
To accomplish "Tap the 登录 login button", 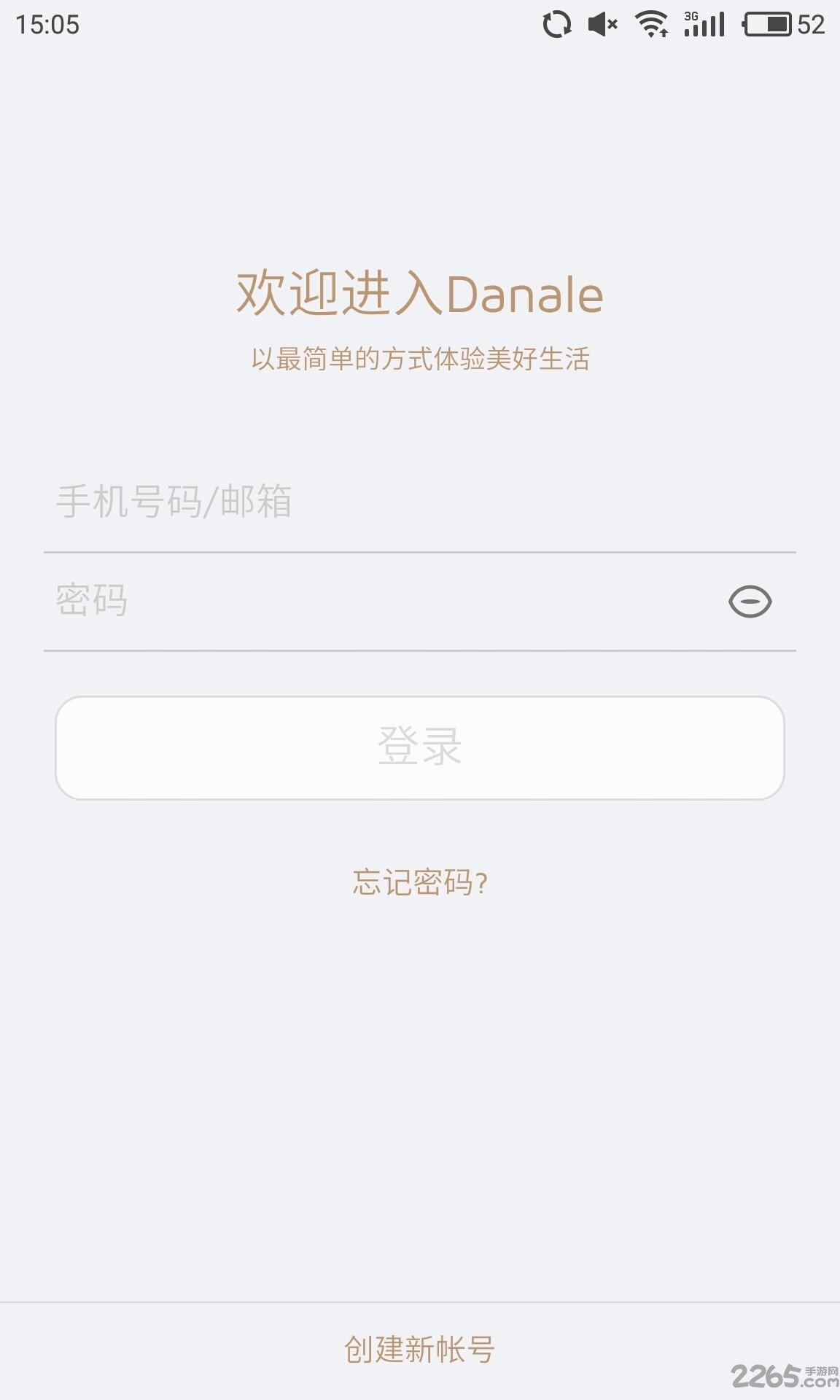I will tap(420, 747).
